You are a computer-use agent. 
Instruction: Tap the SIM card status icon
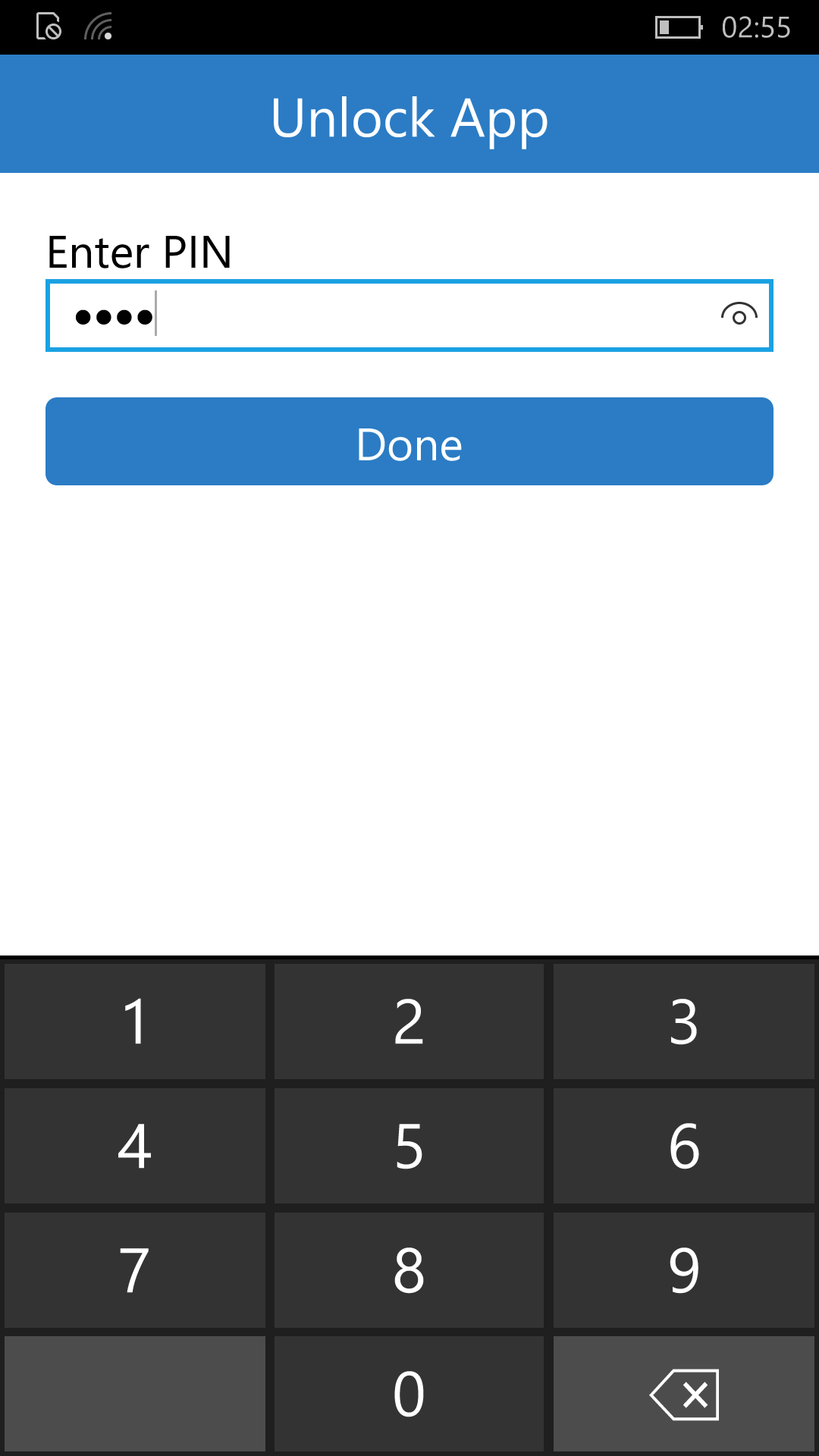pos(47,27)
